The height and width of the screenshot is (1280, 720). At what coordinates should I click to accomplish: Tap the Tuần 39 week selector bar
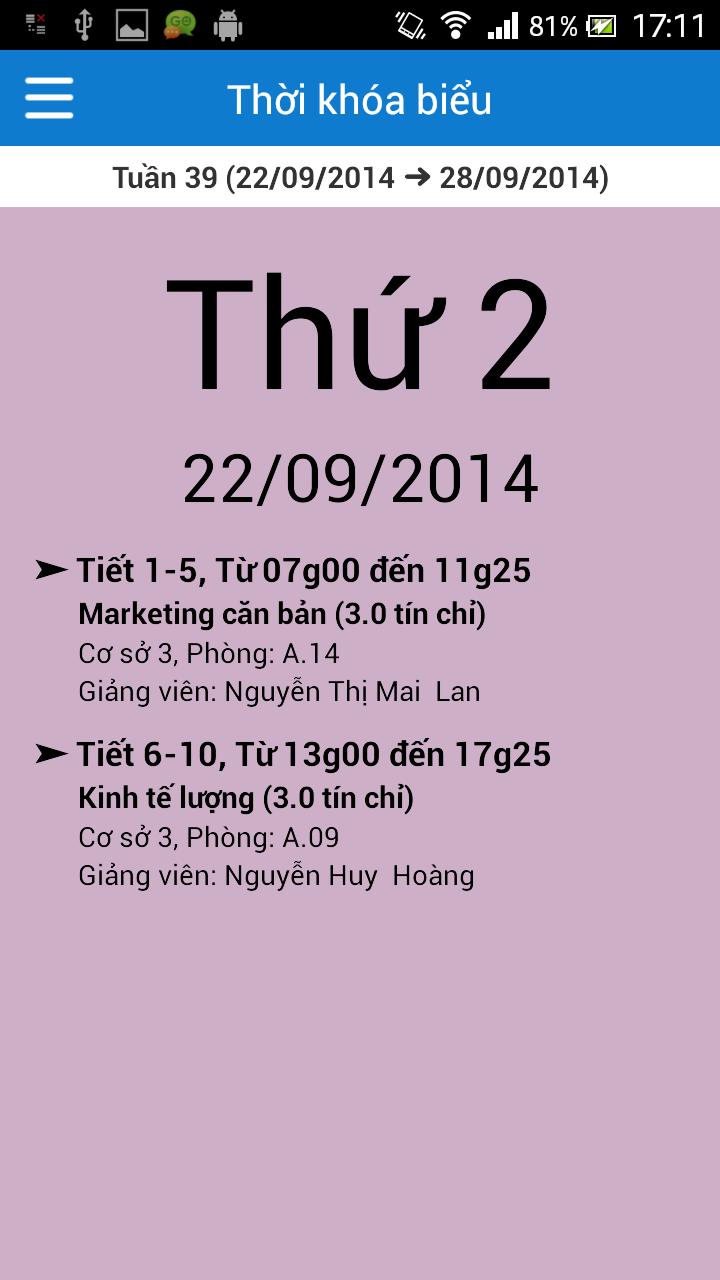(360, 178)
